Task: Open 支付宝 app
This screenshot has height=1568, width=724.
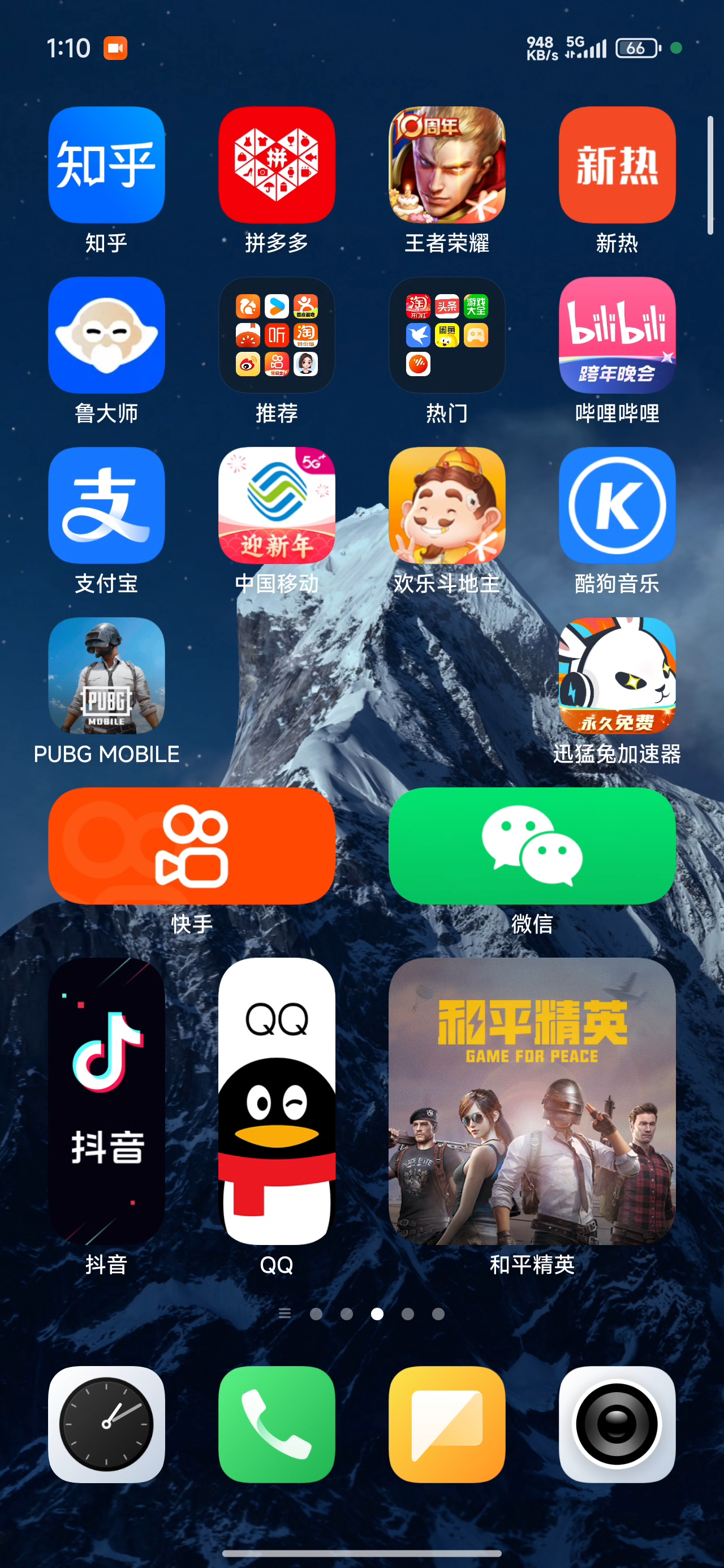Action: coord(106,505)
